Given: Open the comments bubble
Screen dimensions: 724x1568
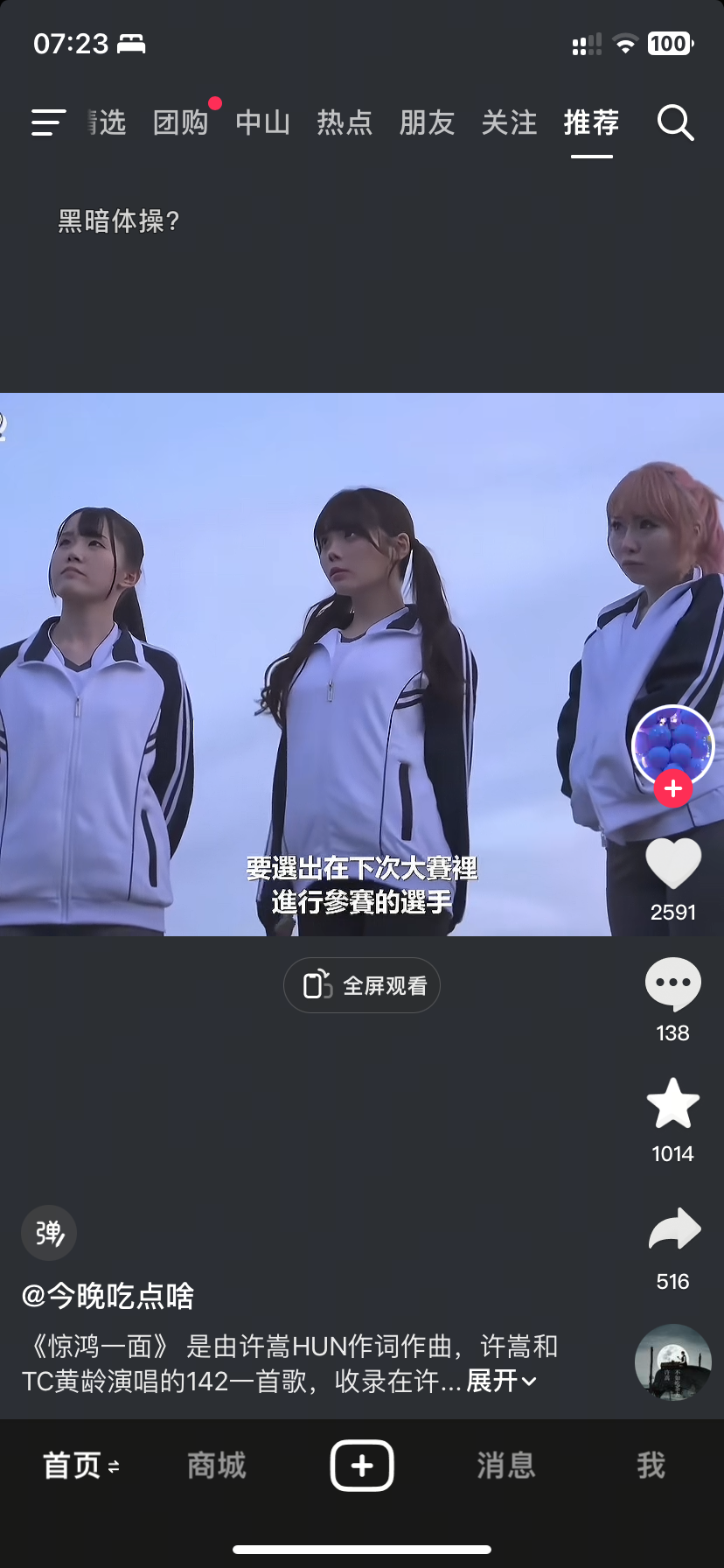Looking at the screenshot, I should coord(672,984).
